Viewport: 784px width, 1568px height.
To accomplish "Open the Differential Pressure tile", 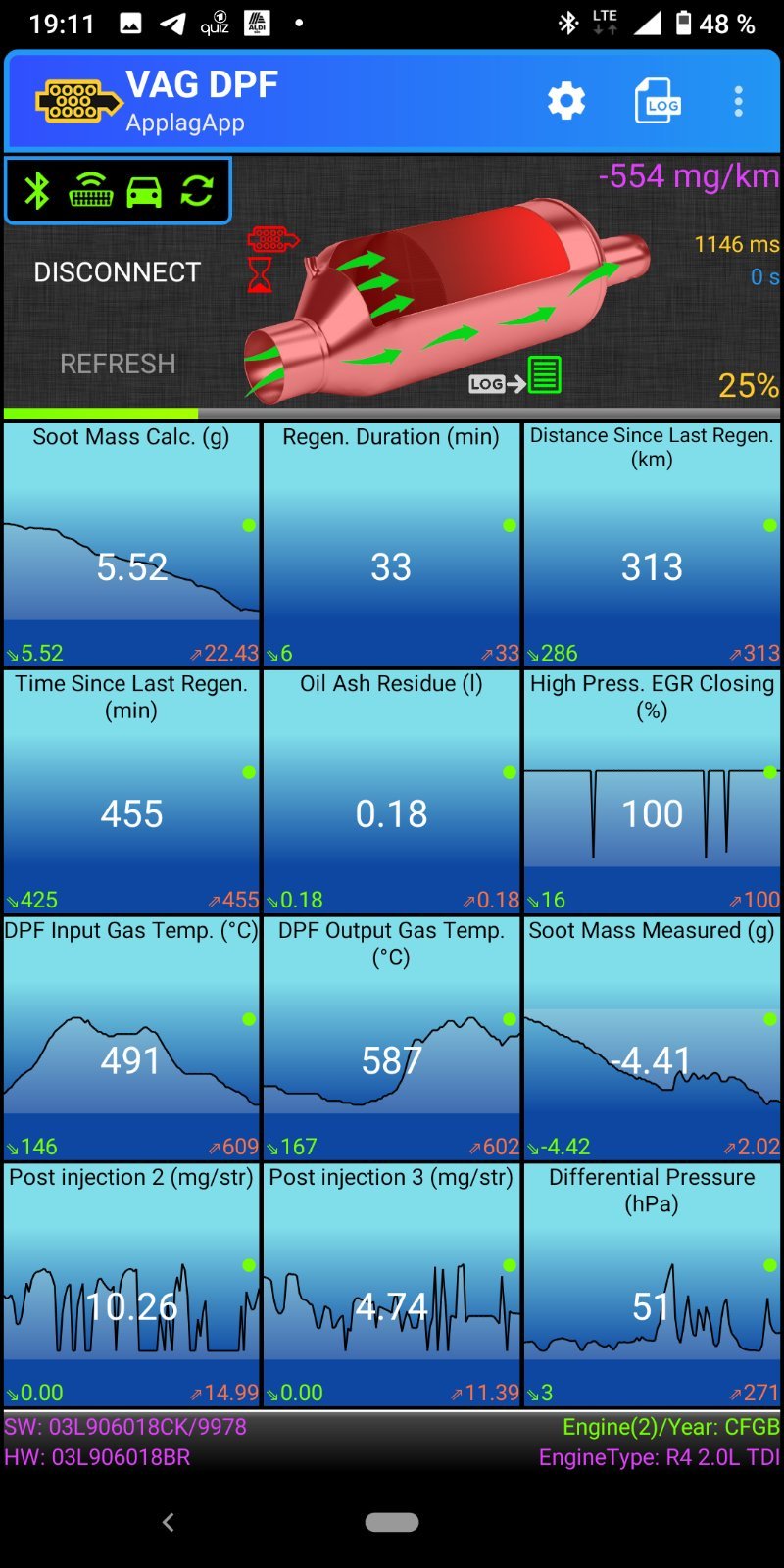I will (x=652, y=1285).
